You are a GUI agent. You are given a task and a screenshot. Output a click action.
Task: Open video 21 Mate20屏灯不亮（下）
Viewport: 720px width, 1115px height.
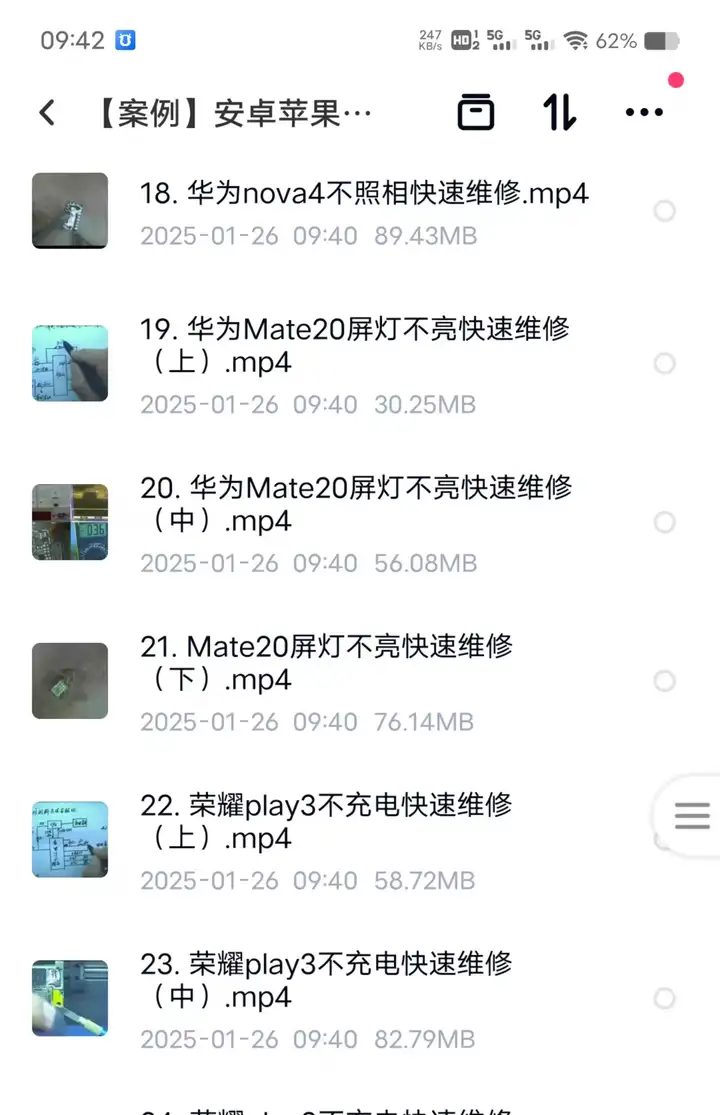(330, 663)
